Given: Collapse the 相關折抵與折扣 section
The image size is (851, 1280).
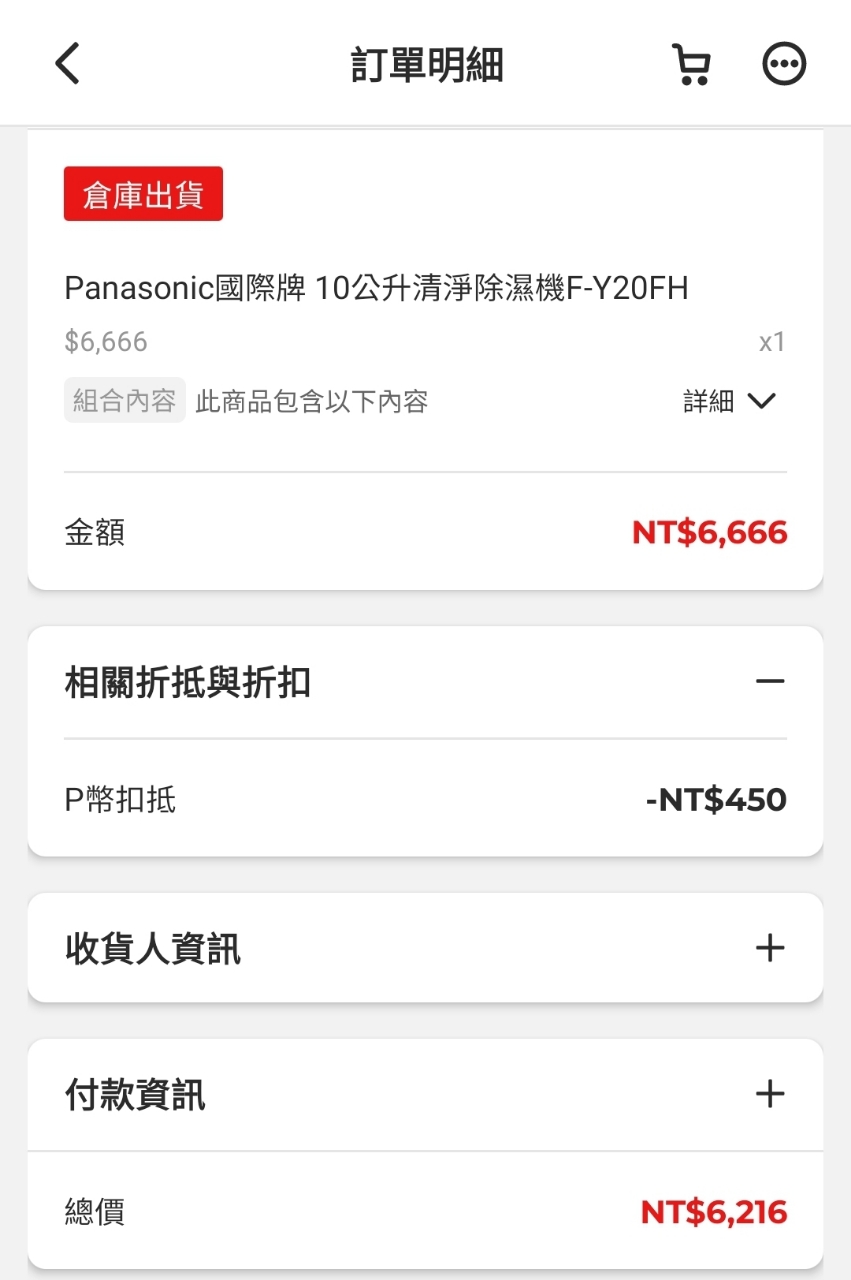Looking at the screenshot, I should [x=770, y=682].
